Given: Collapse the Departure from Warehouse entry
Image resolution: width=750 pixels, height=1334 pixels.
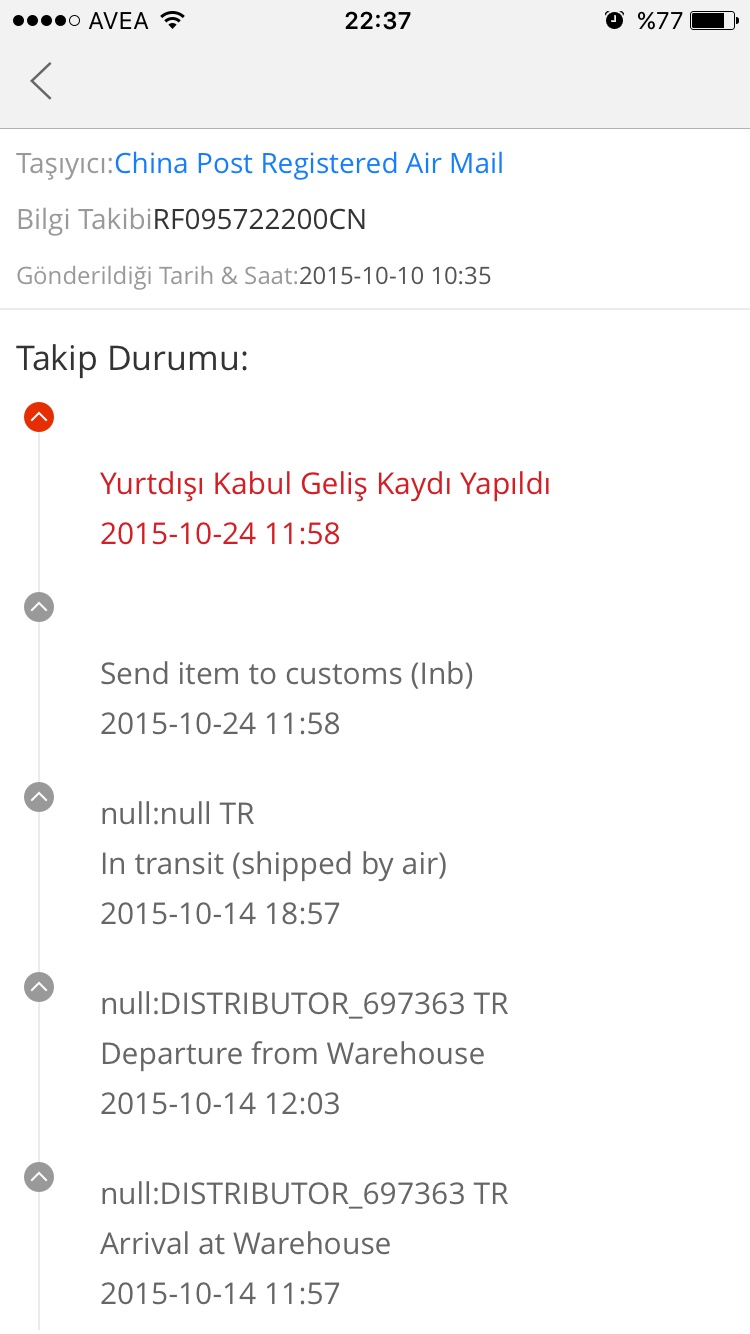Looking at the screenshot, I should (x=39, y=987).
